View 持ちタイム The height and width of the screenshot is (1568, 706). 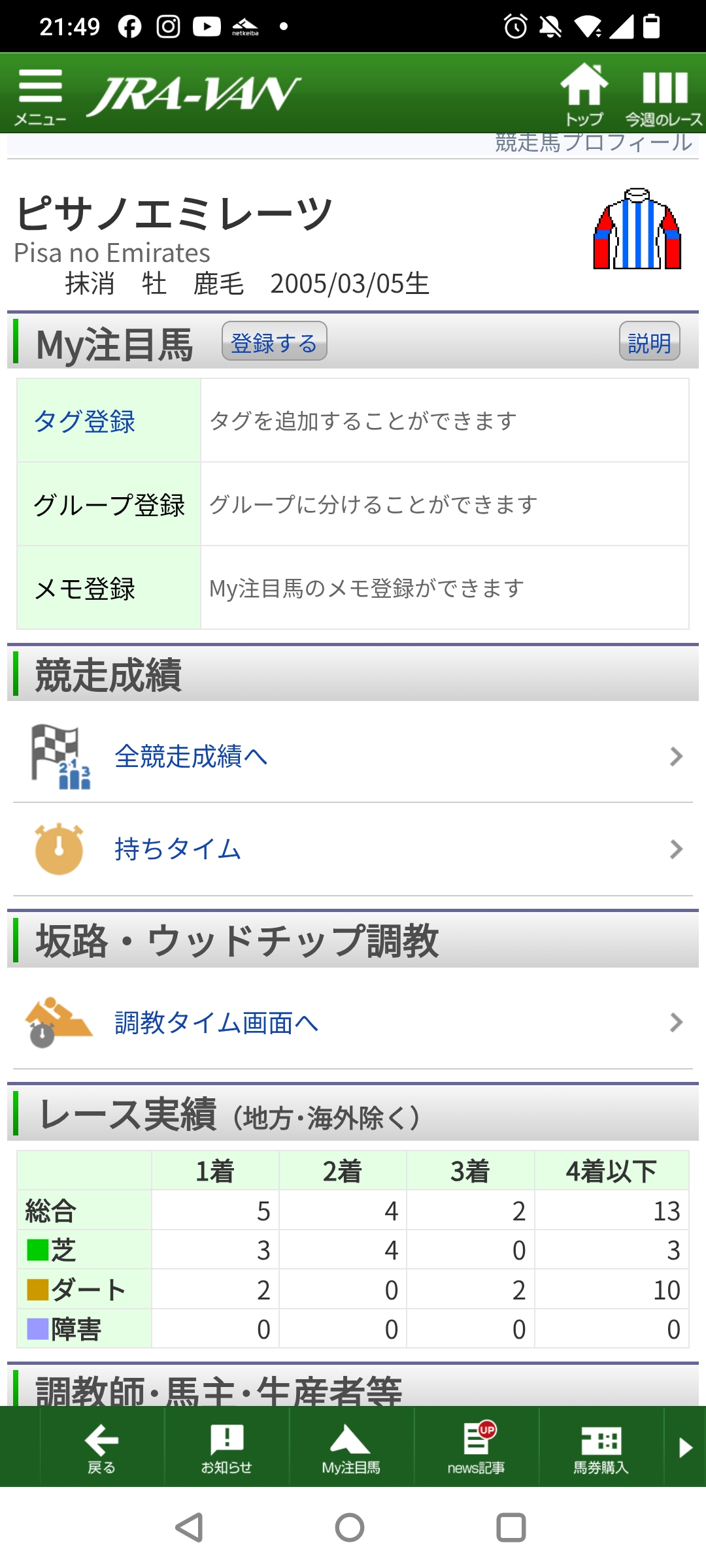click(178, 849)
